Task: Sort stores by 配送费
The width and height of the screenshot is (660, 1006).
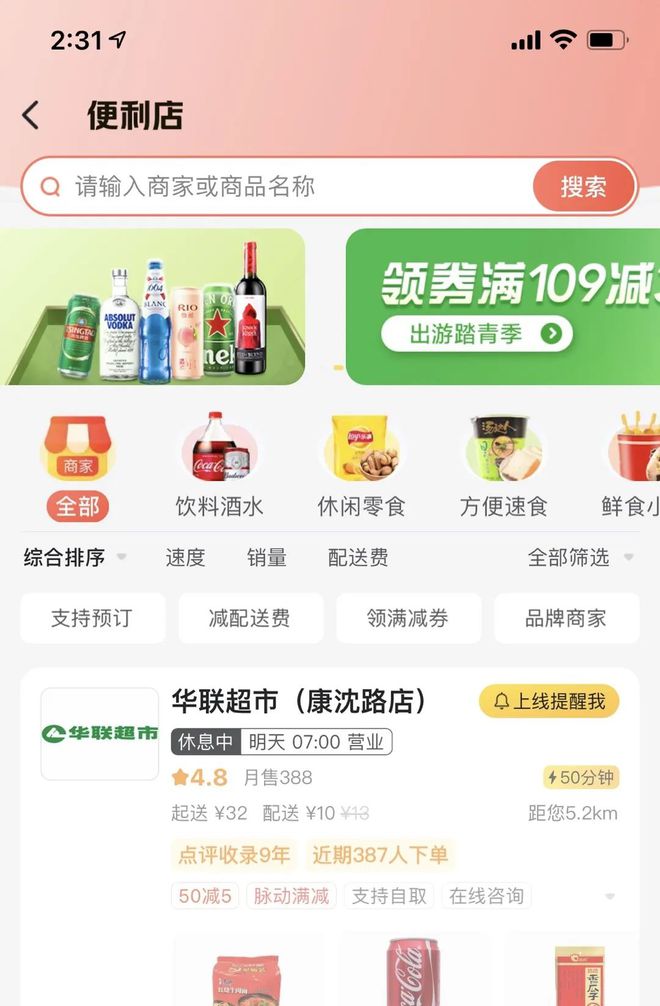Action: tap(358, 557)
